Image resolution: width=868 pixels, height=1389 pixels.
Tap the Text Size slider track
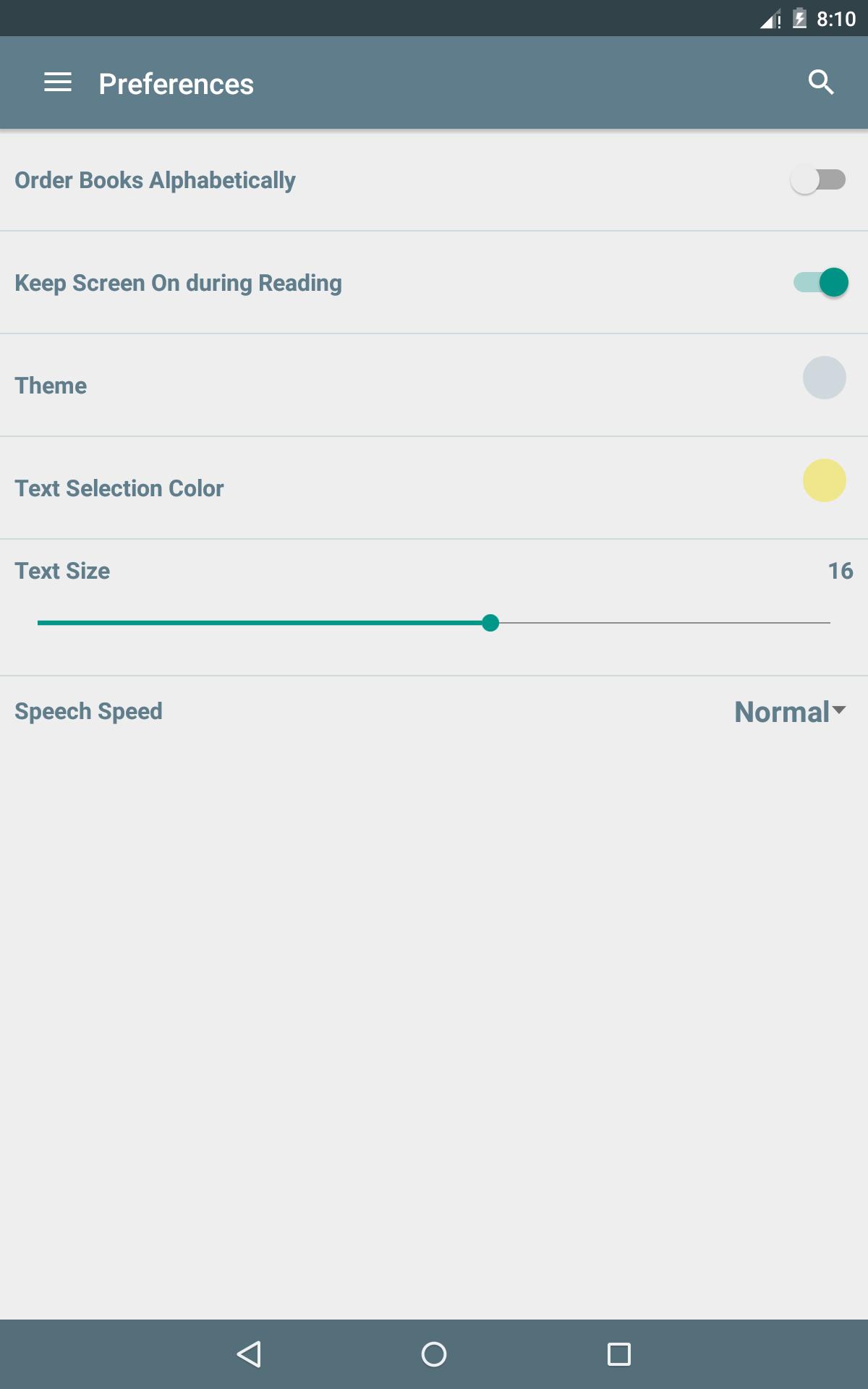[x=434, y=622]
